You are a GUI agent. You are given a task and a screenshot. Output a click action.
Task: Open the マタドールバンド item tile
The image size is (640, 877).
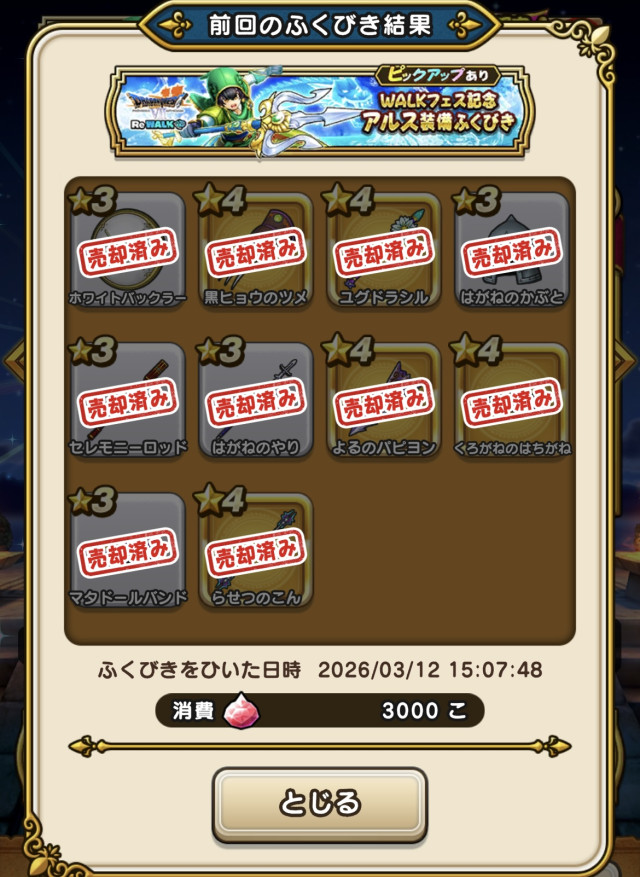(x=128, y=549)
